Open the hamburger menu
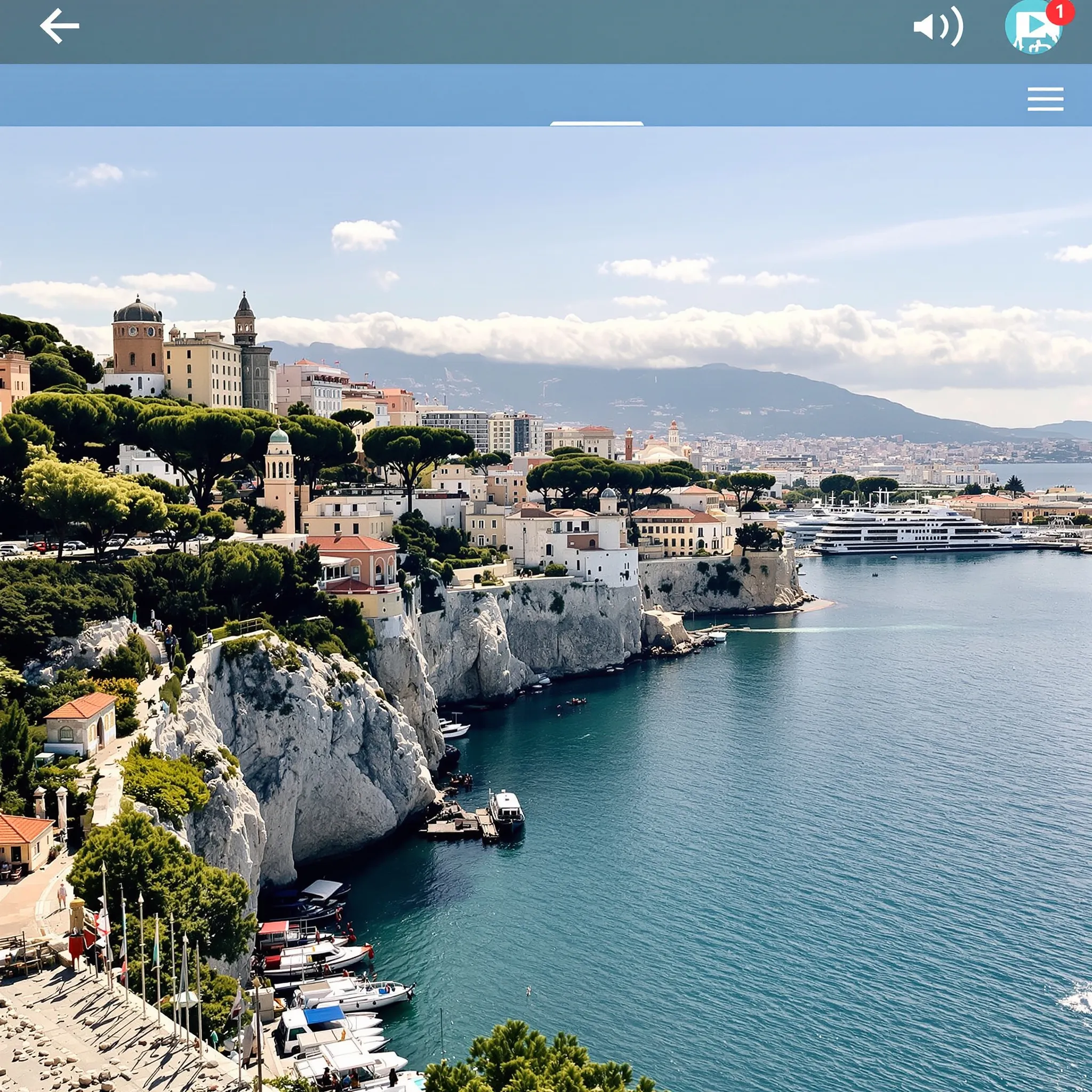Image resolution: width=1092 pixels, height=1092 pixels. pos(1045,100)
